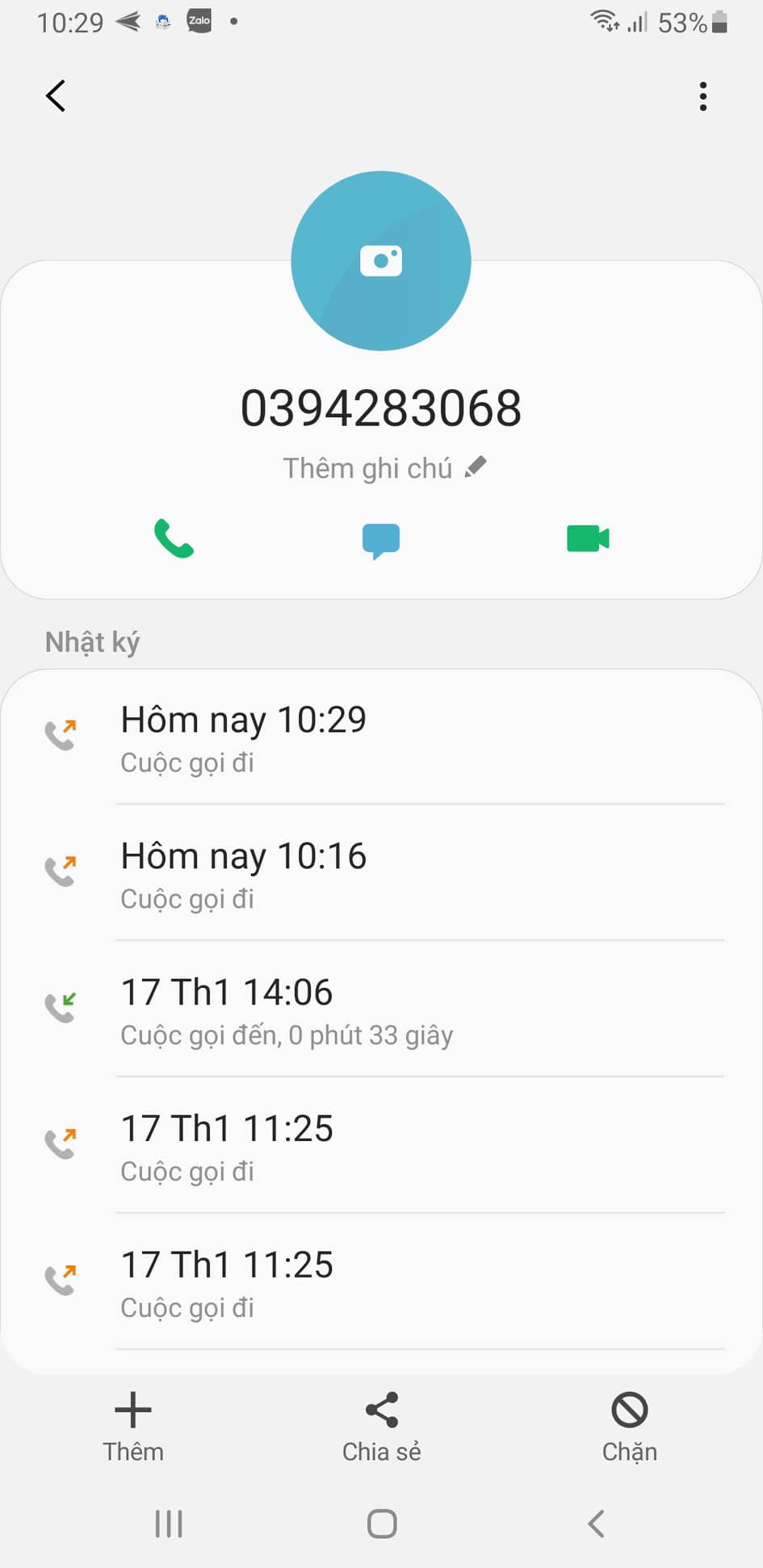
Task: Tap Thêm to add number to contacts
Action: pos(133,1427)
